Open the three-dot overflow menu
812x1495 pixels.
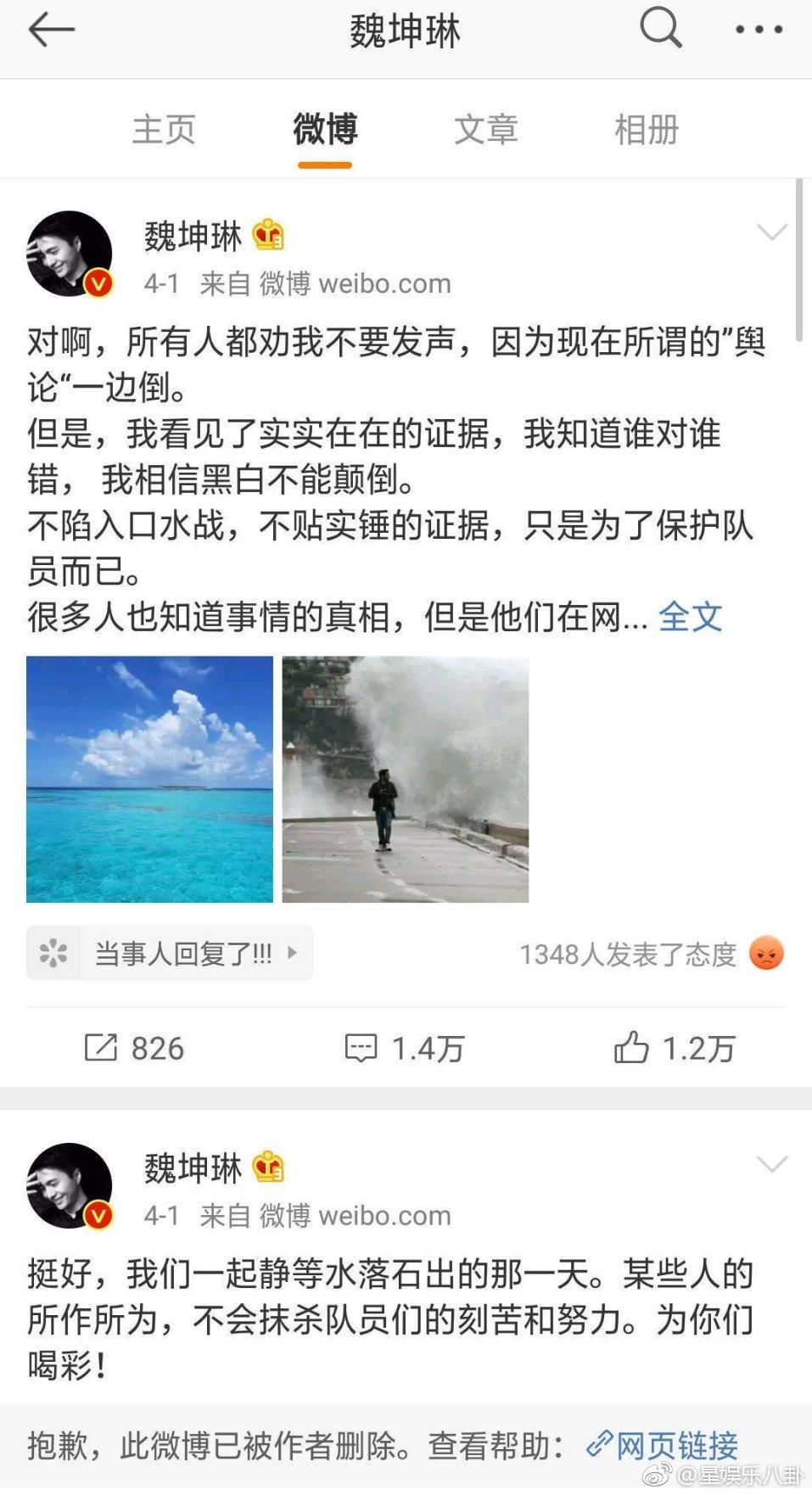click(x=759, y=31)
